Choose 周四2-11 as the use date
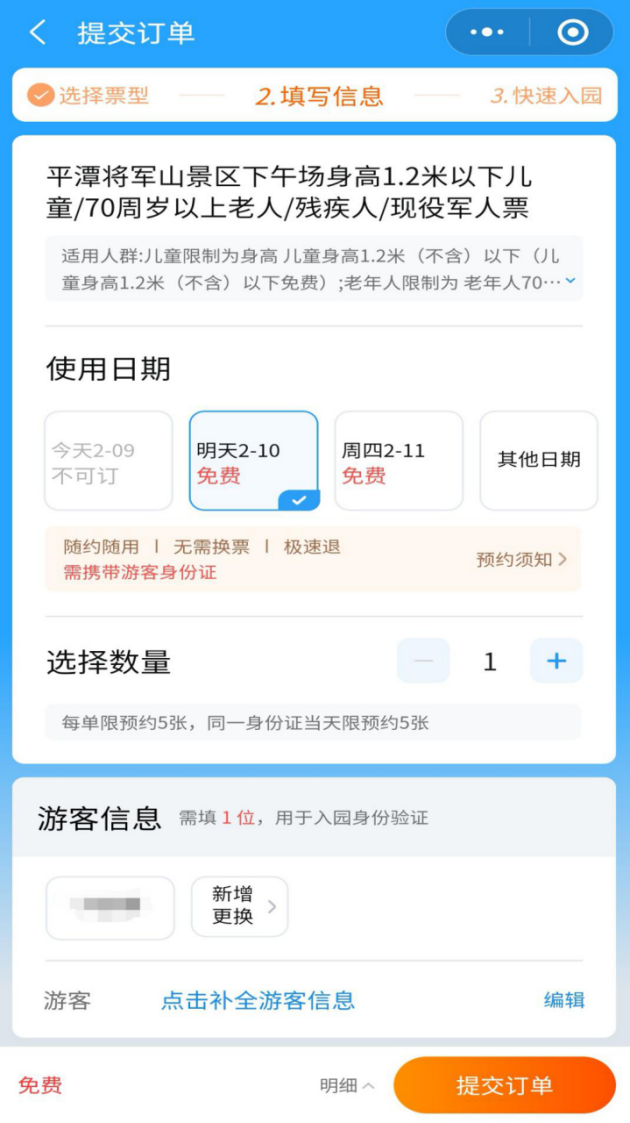The width and height of the screenshot is (630, 1123). [398, 461]
